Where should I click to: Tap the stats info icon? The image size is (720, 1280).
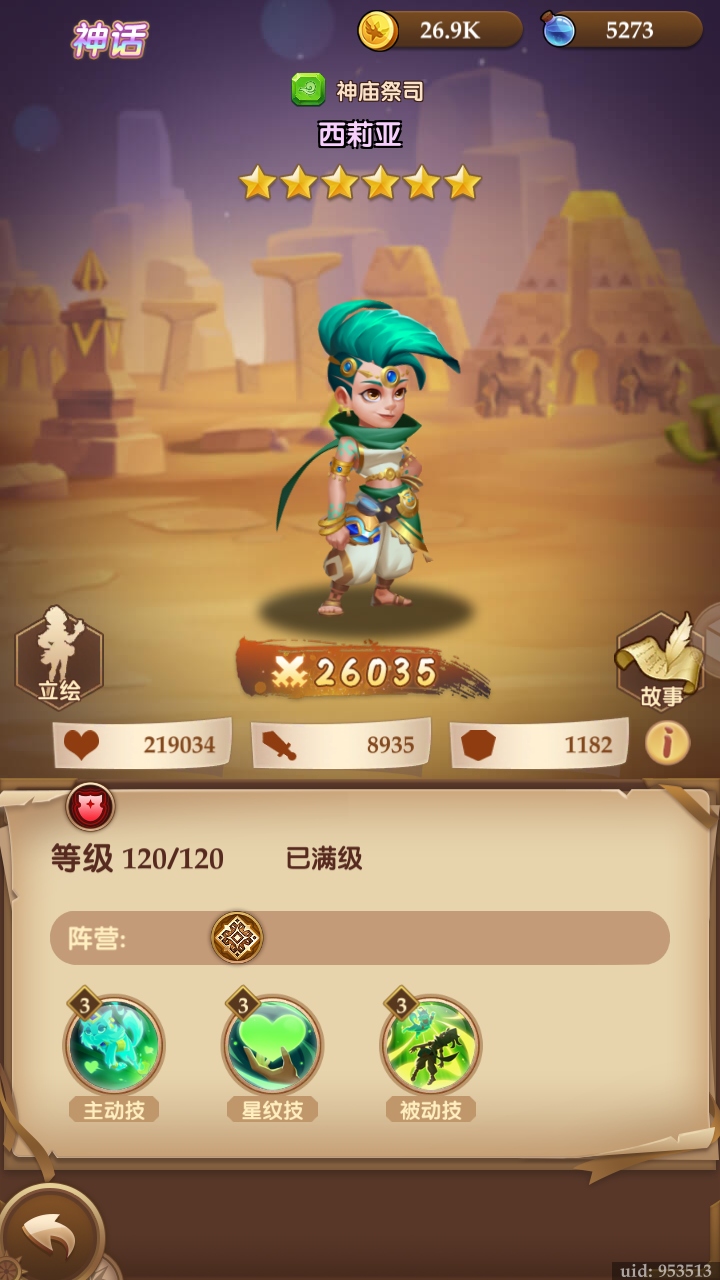point(667,744)
